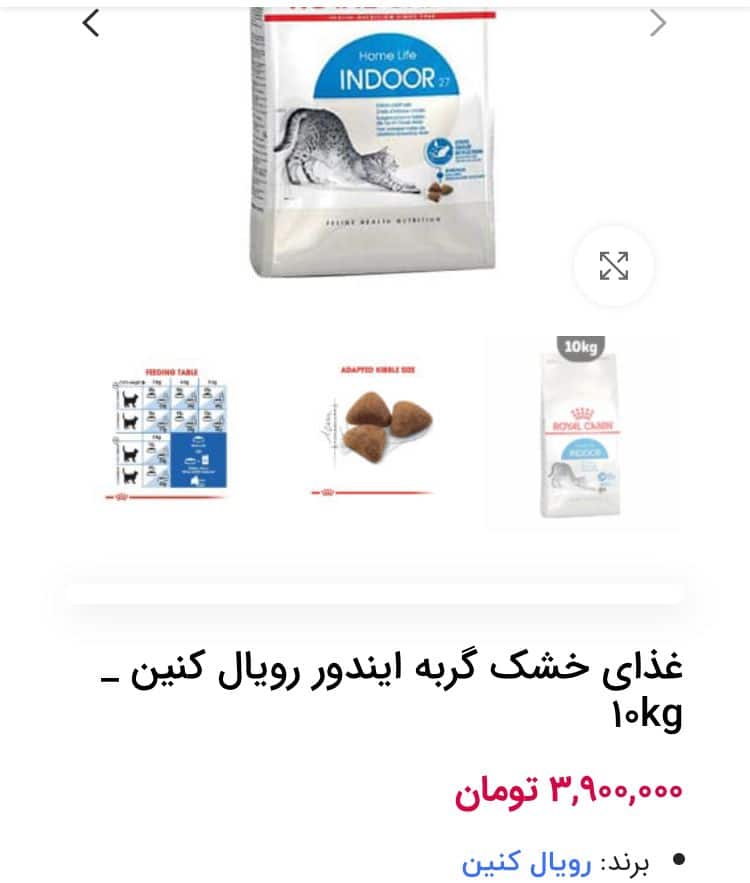Viewport: 750px width, 883px height.
Task: Go to the next product image
Action: [x=657, y=23]
